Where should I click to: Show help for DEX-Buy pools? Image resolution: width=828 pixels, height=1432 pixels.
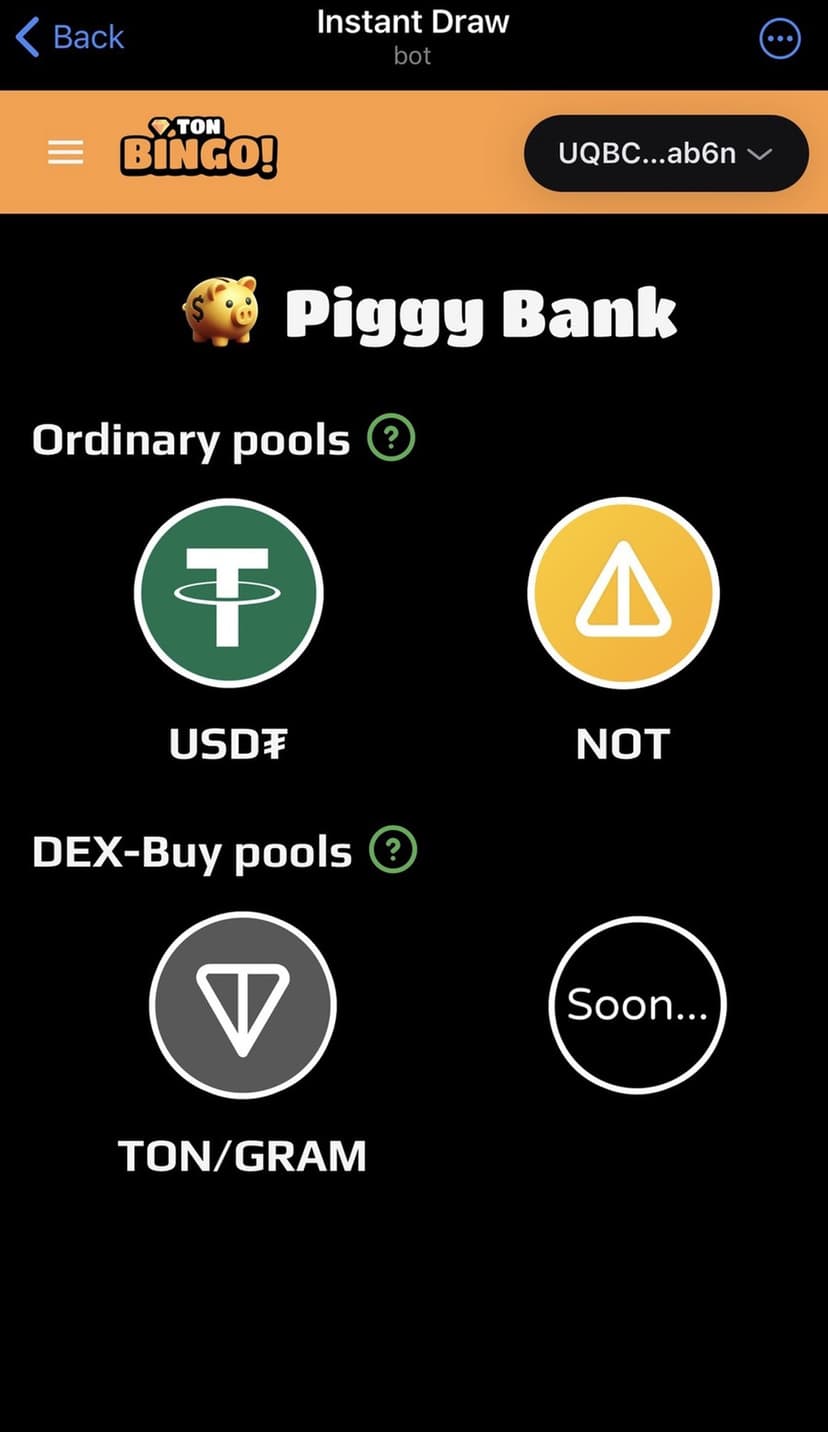pos(393,851)
